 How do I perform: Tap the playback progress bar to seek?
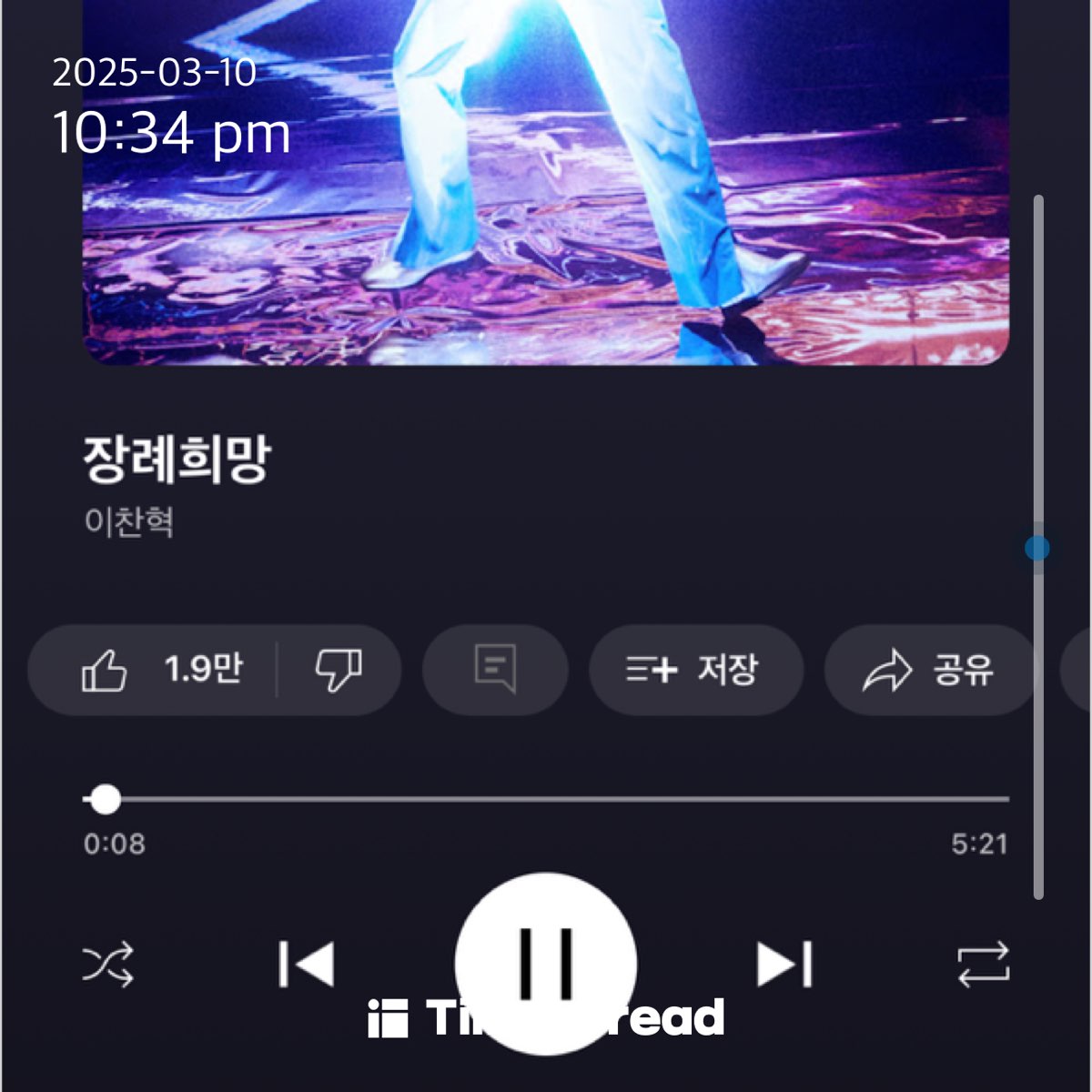(546, 800)
